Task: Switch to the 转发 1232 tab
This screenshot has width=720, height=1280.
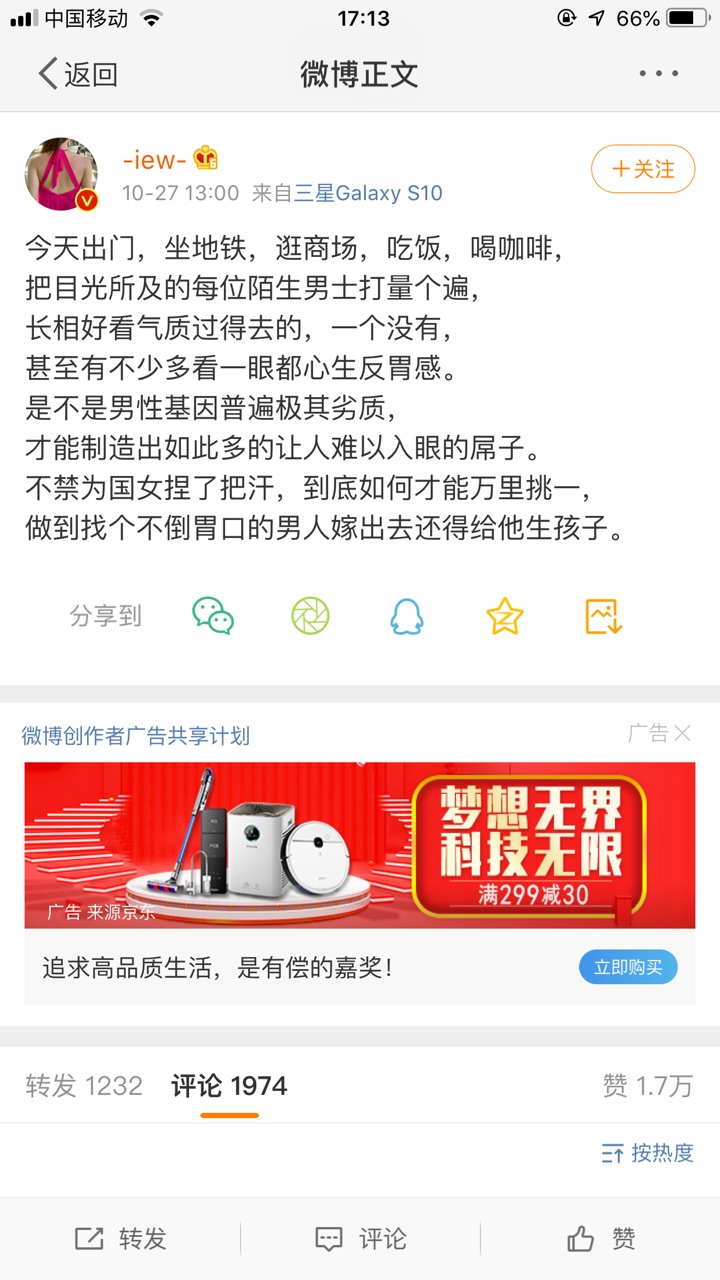Action: pos(84,1086)
